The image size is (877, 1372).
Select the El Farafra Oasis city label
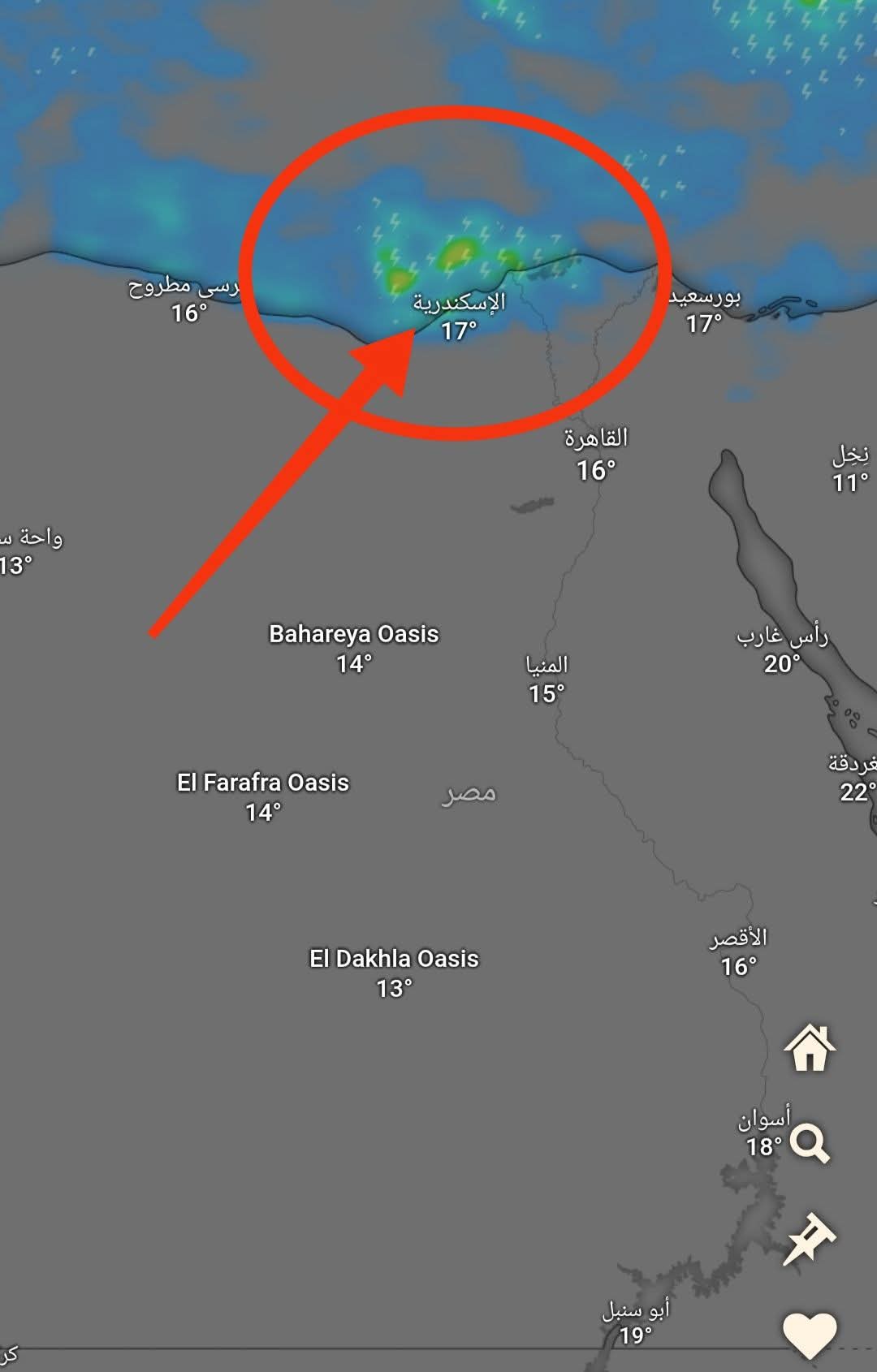[263, 783]
